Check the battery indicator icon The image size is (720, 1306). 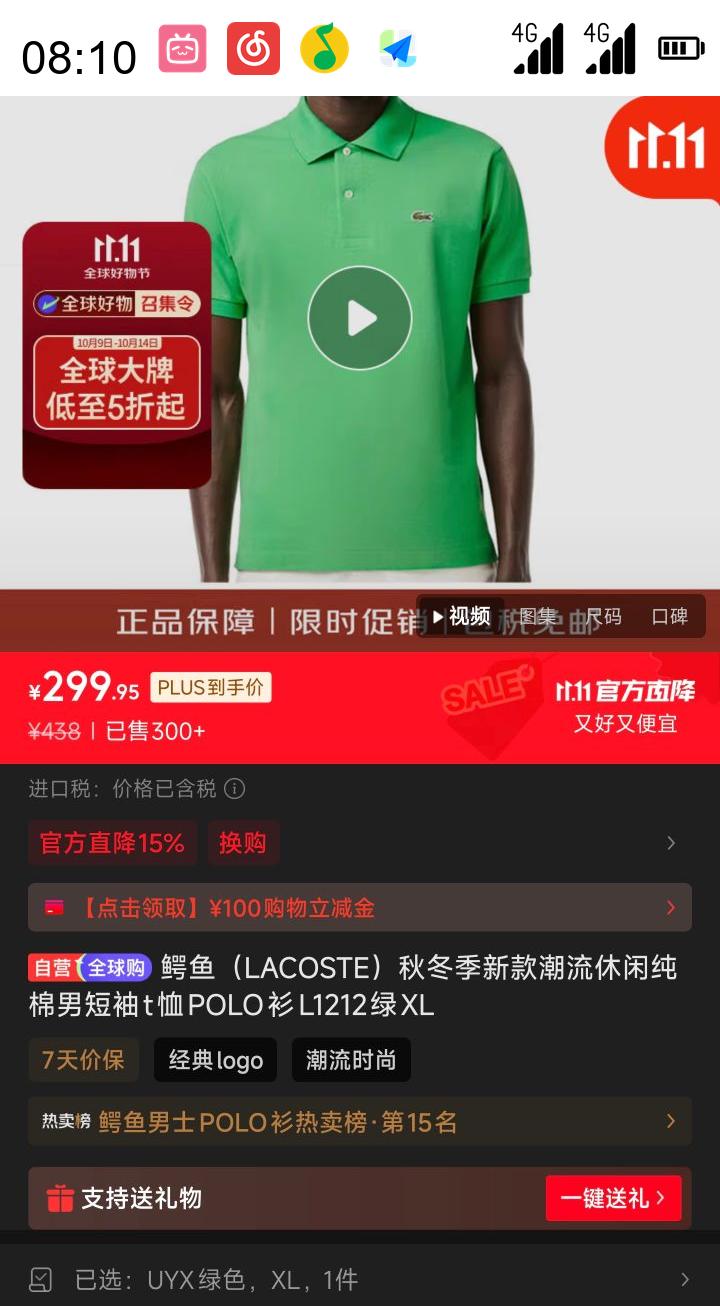pos(679,47)
